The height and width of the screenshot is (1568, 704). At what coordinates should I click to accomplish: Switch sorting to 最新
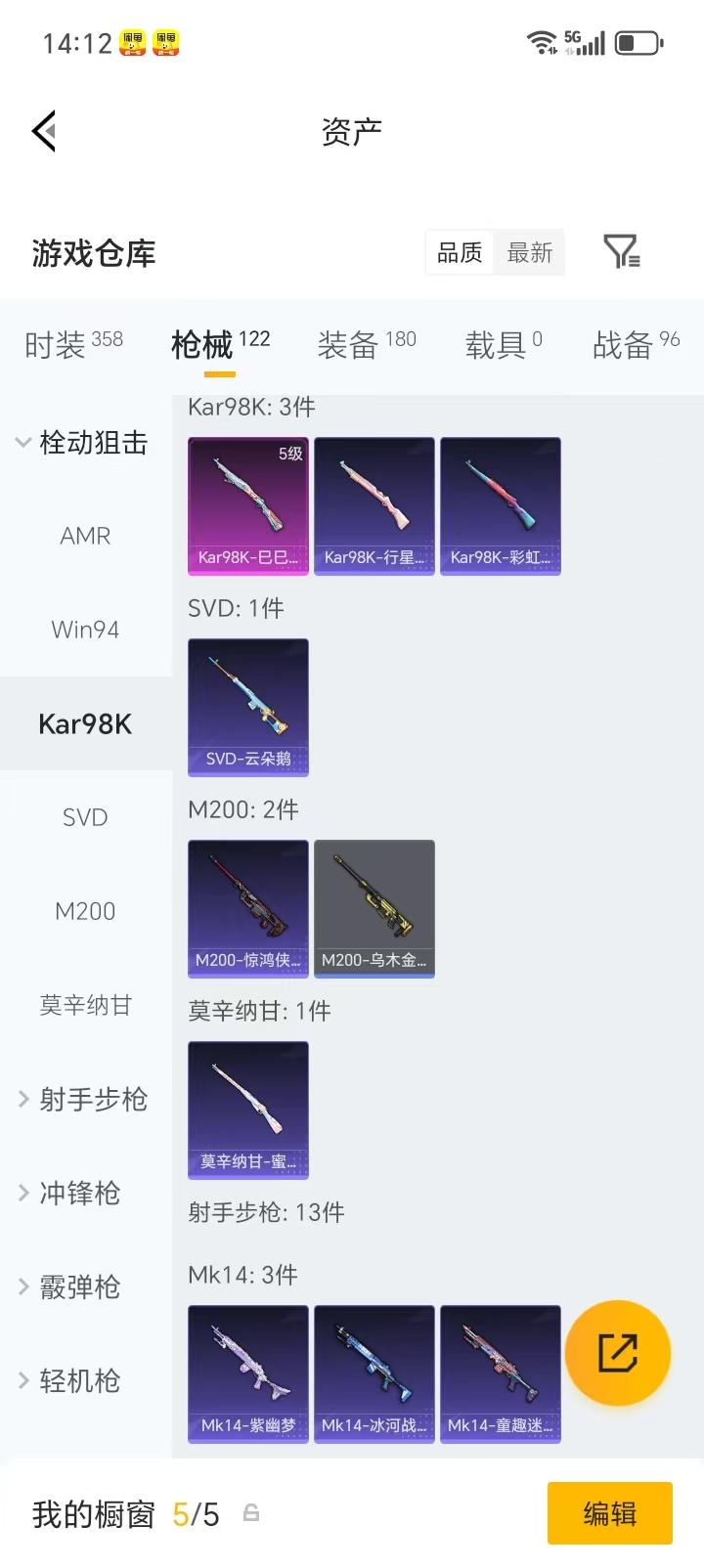point(529,252)
